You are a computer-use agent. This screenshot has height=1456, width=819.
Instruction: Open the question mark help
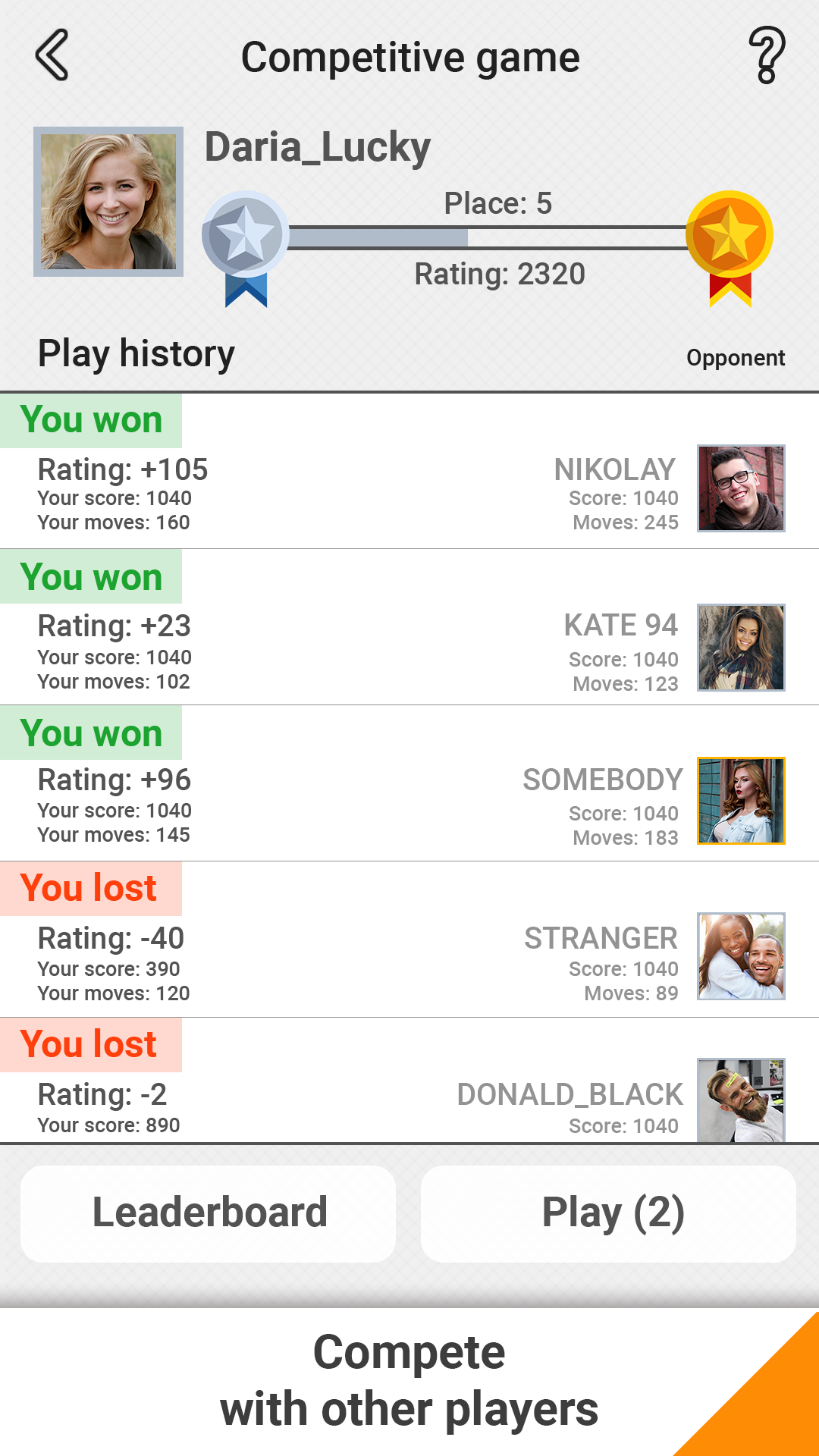(x=767, y=55)
